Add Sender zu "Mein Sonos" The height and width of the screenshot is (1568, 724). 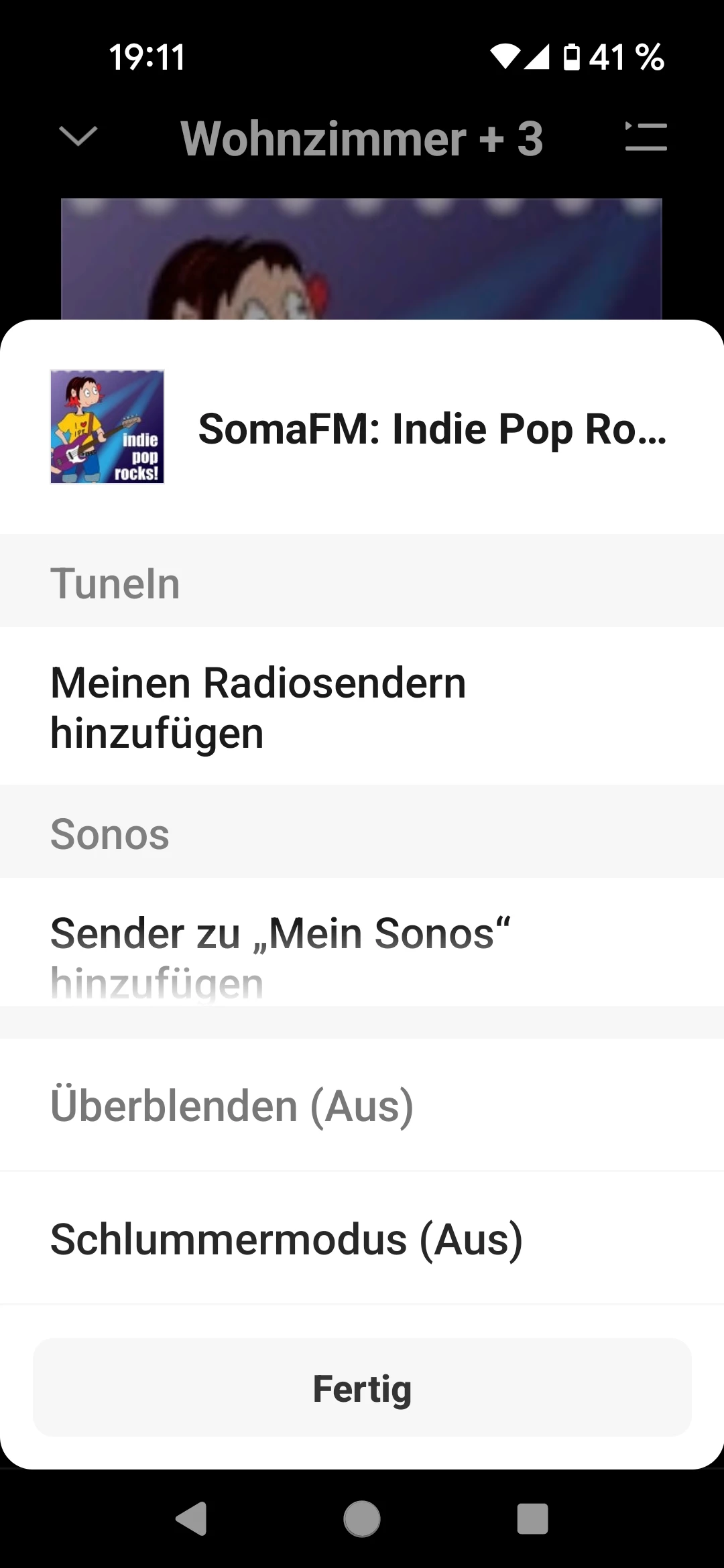point(362,942)
